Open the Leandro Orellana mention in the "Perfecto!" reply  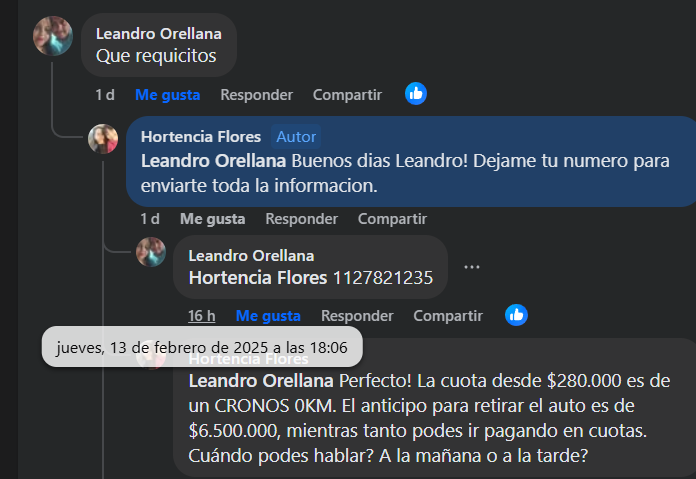click(261, 381)
